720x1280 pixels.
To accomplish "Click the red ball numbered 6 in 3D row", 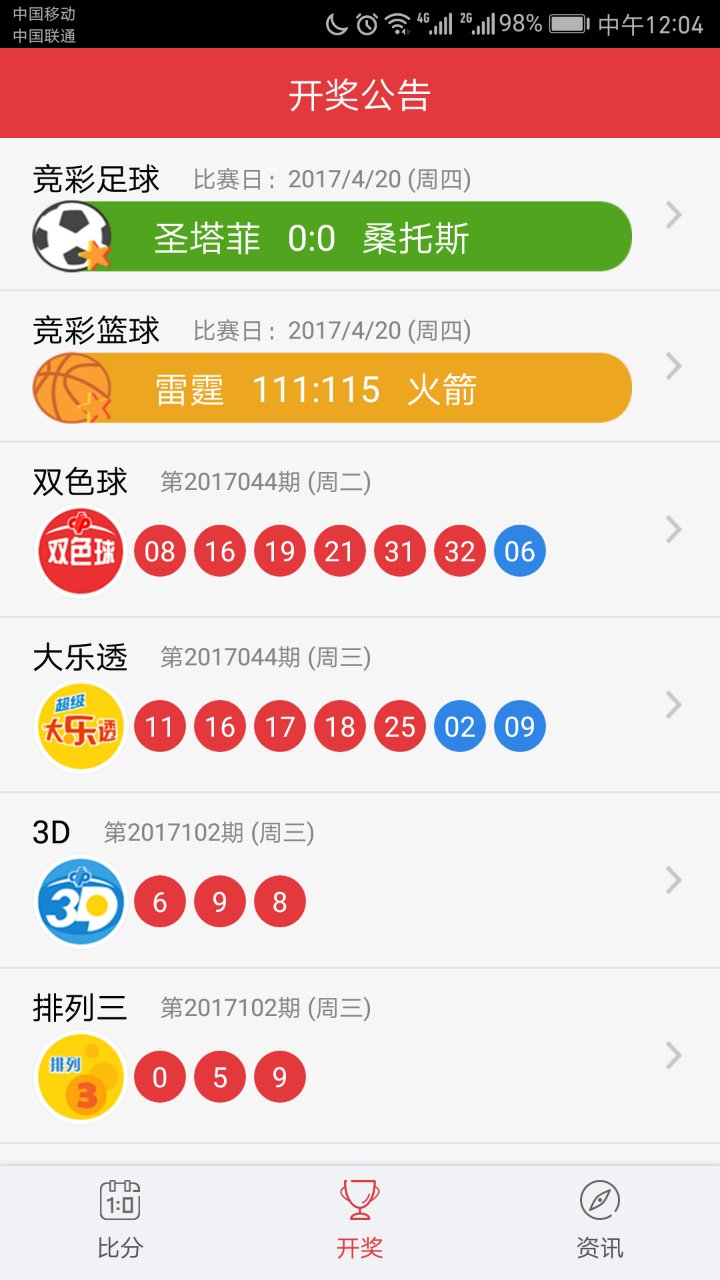I will 159,901.
